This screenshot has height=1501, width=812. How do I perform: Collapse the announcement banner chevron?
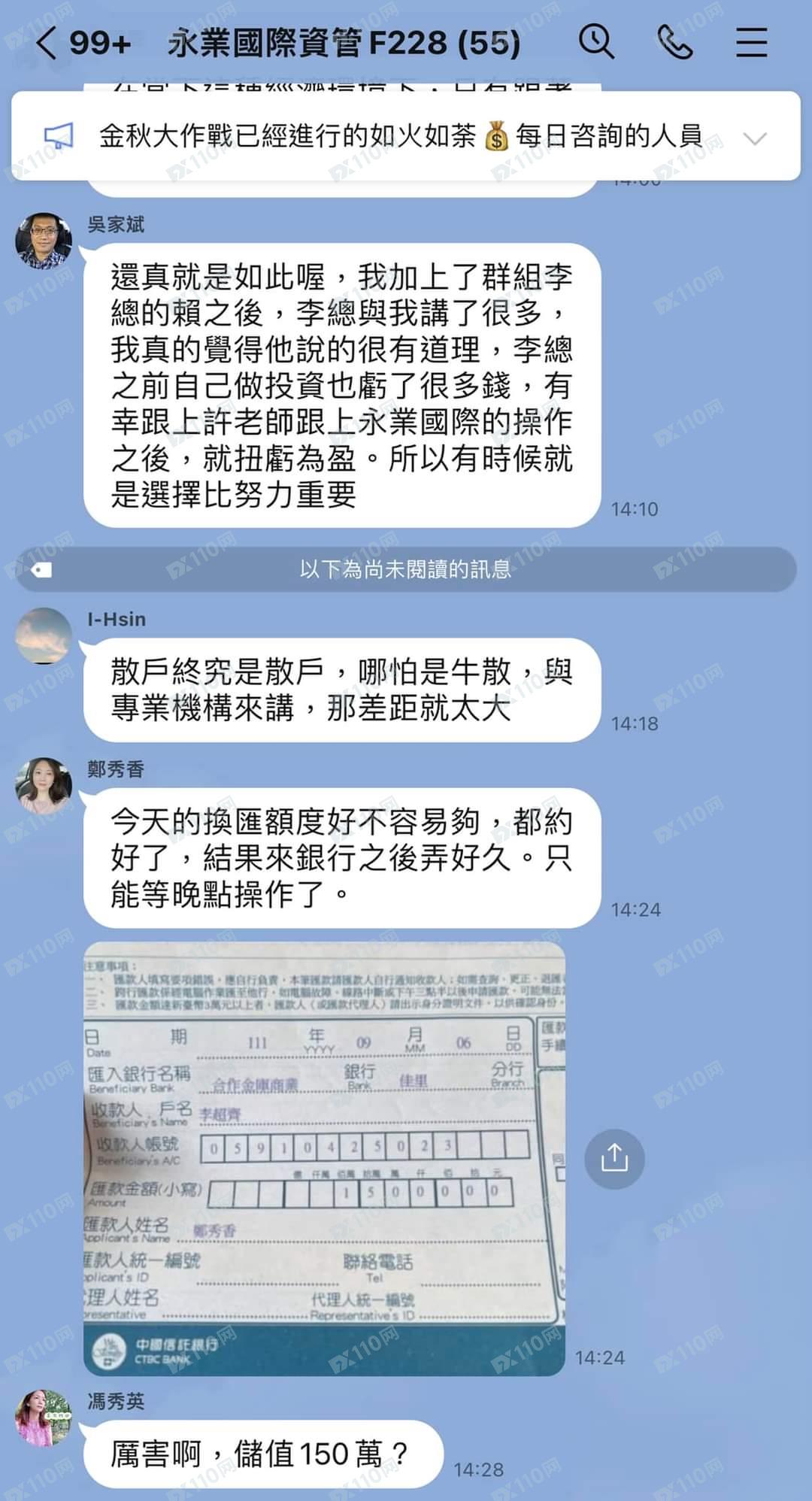tap(753, 138)
